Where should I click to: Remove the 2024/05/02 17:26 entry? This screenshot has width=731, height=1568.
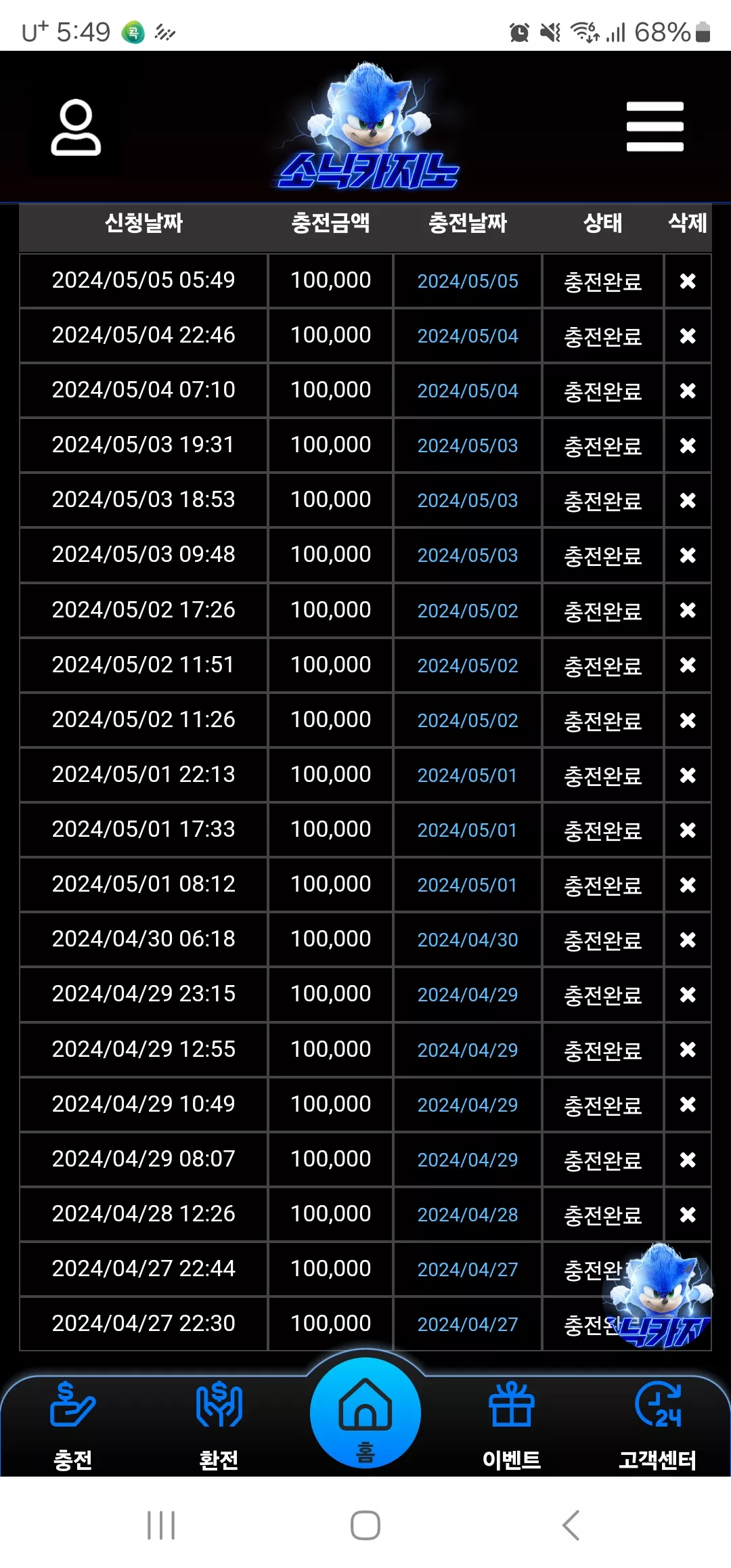point(688,611)
